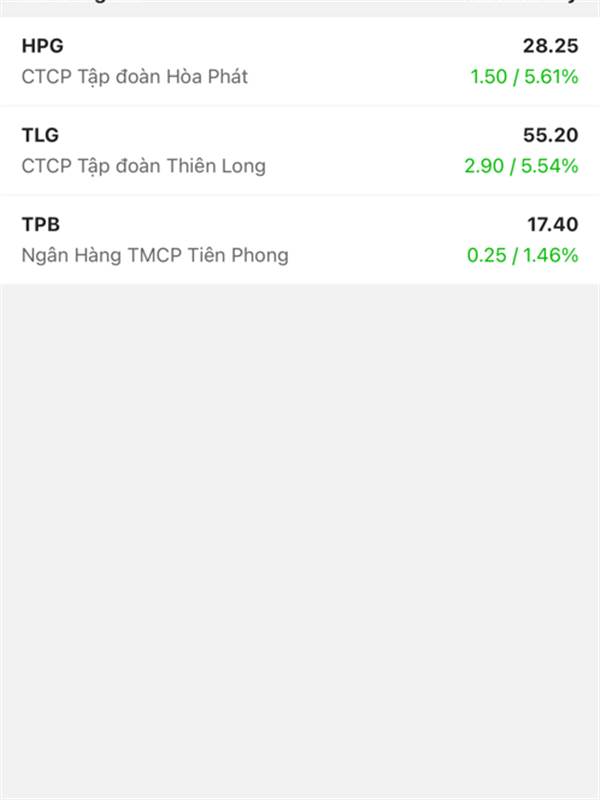600x800 pixels.
Task: Select the TLG Thiên Long stock
Action: pos(300,150)
